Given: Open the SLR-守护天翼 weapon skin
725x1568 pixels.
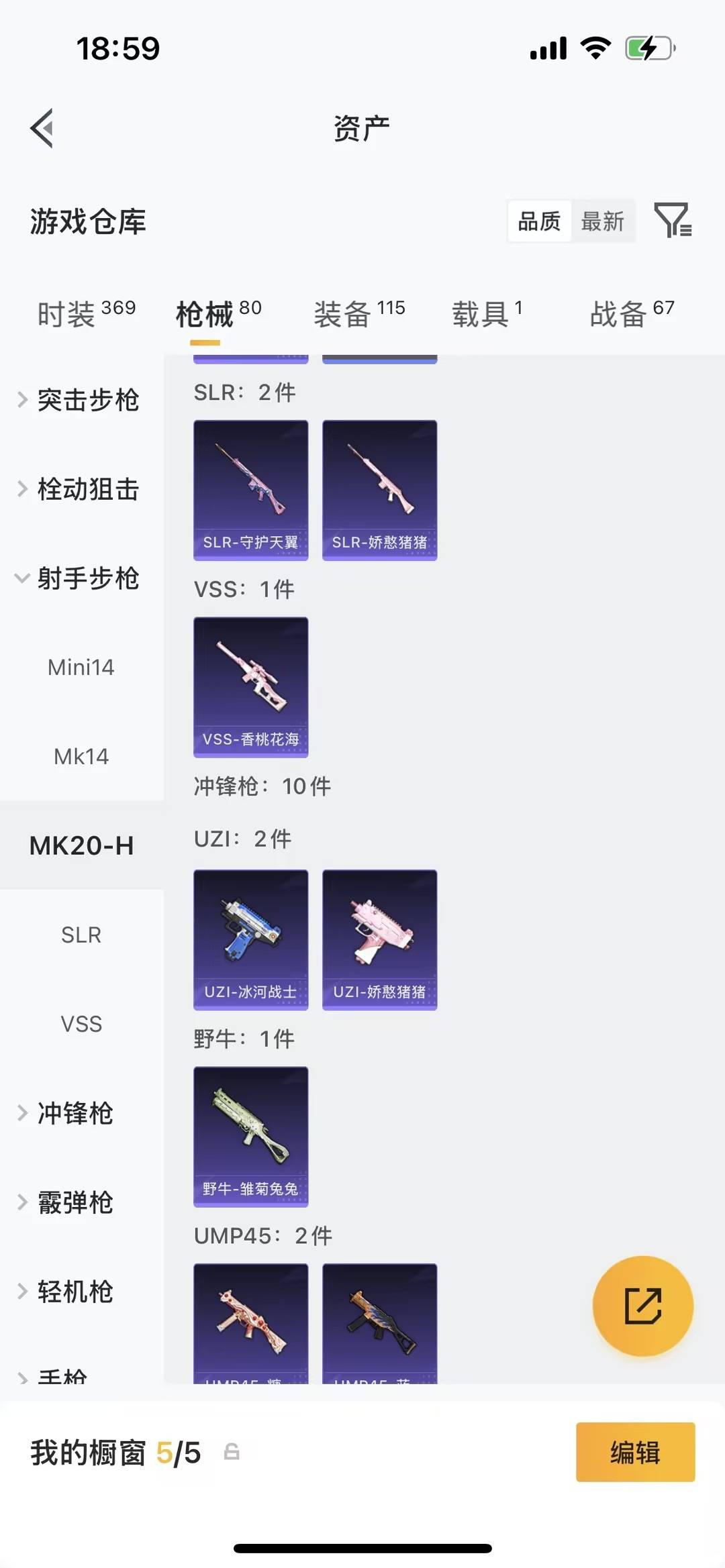Looking at the screenshot, I should point(250,490).
